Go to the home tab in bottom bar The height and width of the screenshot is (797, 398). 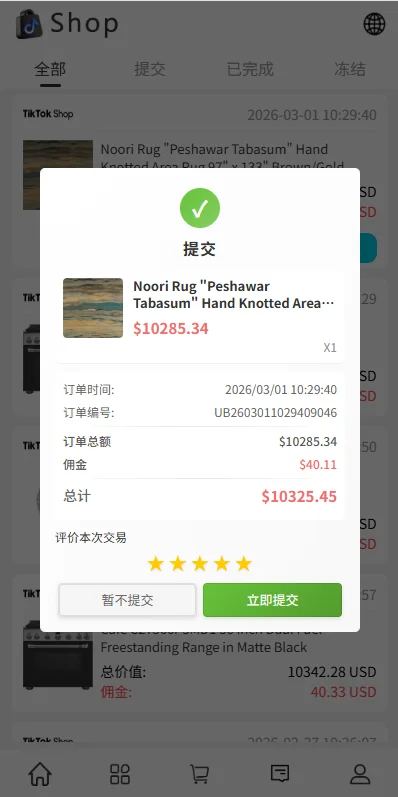point(40,774)
